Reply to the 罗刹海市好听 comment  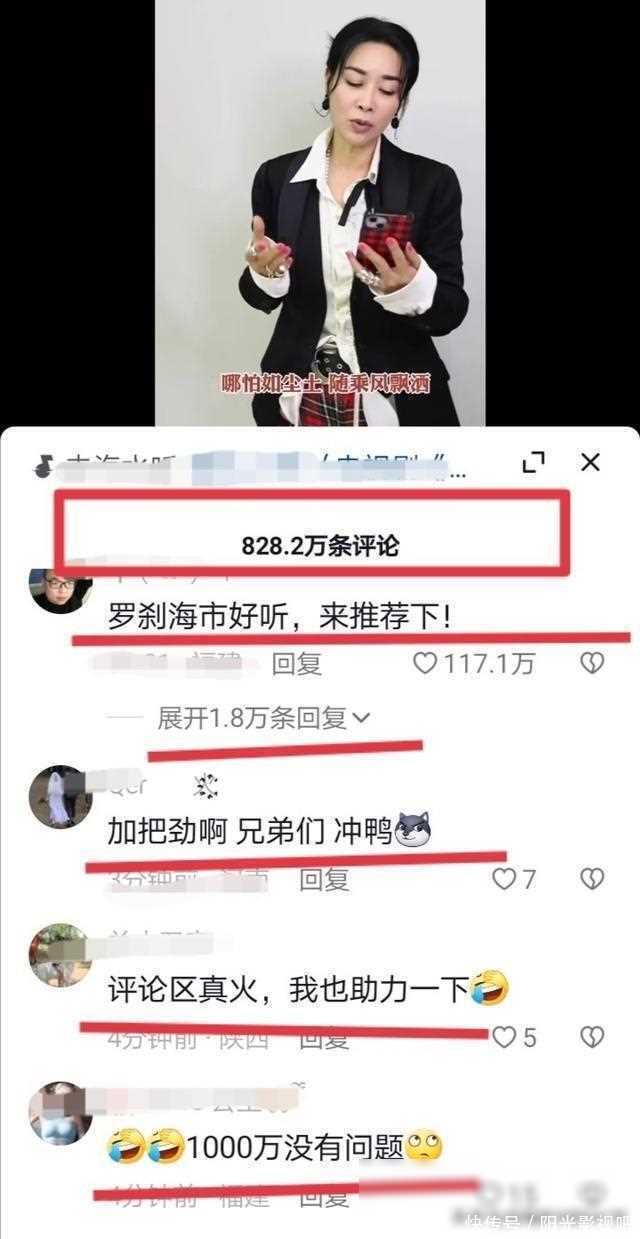[x=296, y=663]
